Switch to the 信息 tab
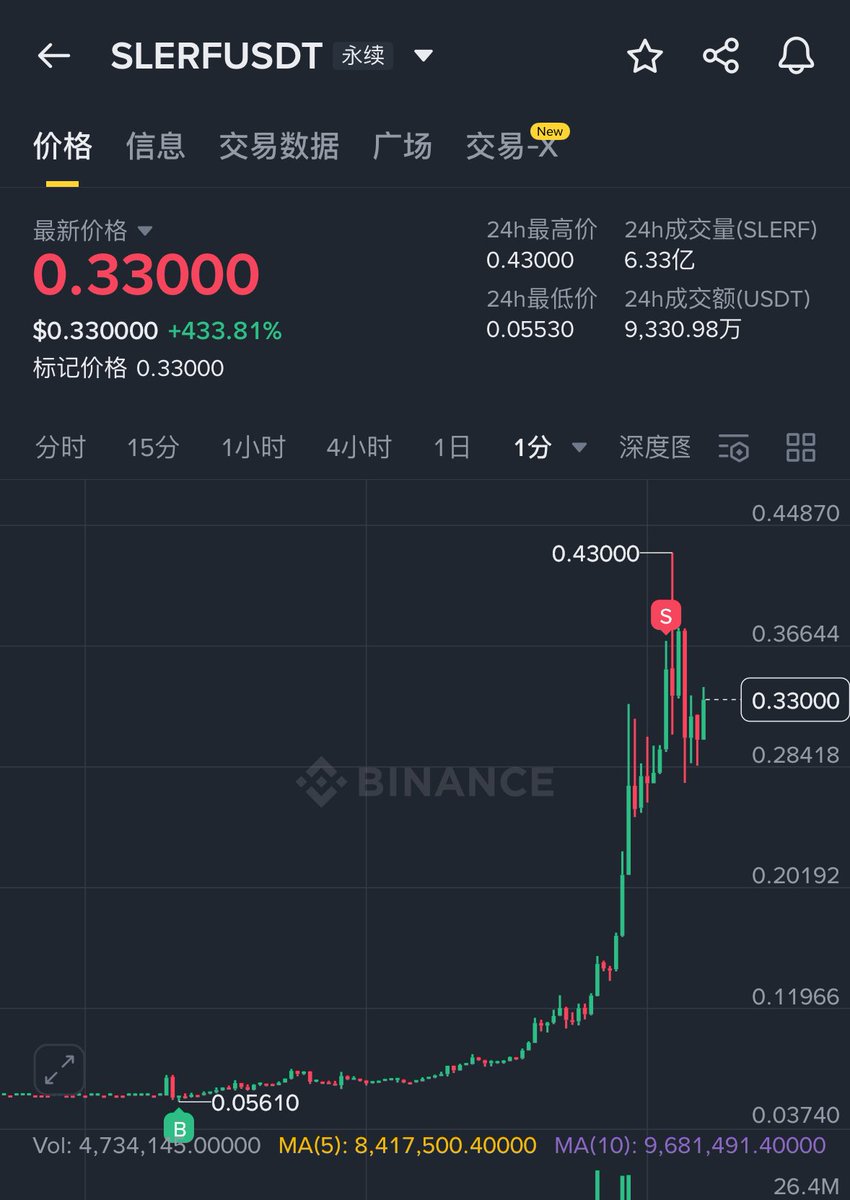 click(x=156, y=146)
